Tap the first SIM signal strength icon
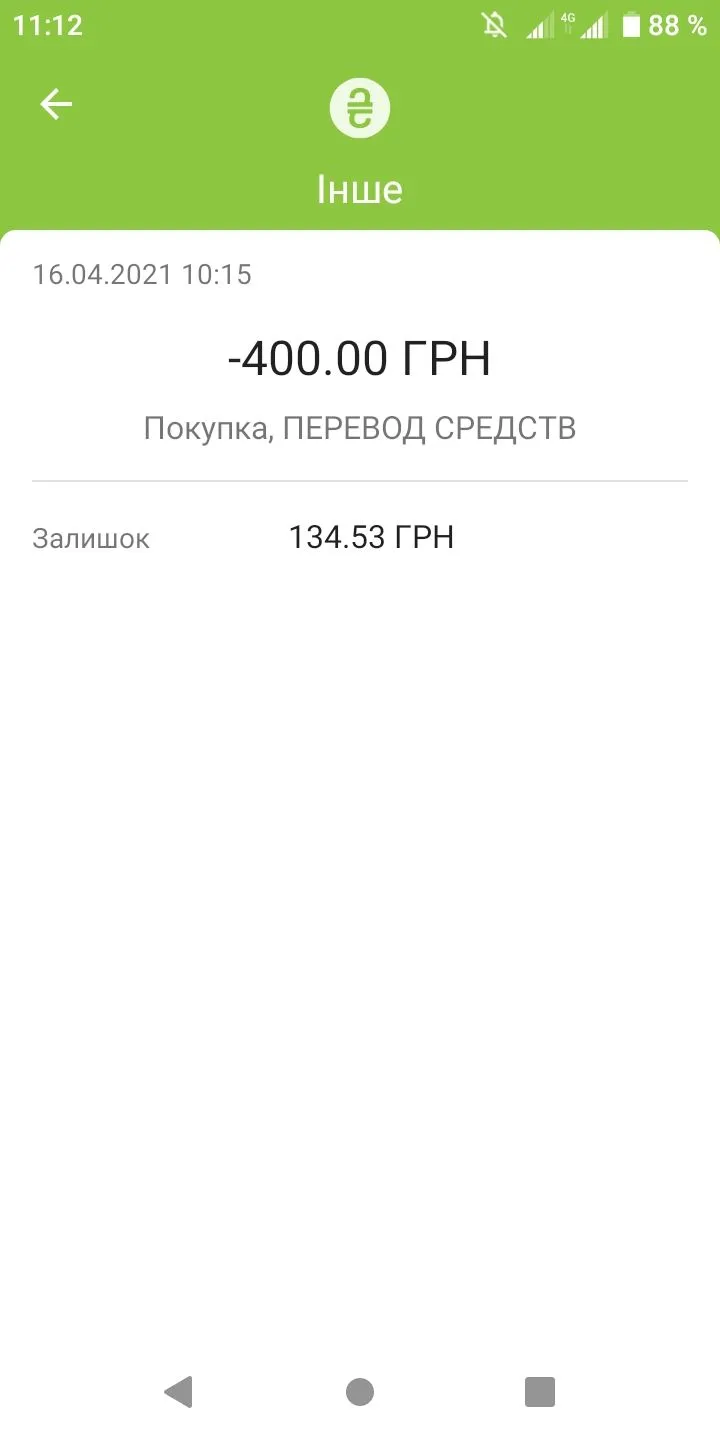The width and height of the screenshot is (720, 1440). click(x=538, y=25)
